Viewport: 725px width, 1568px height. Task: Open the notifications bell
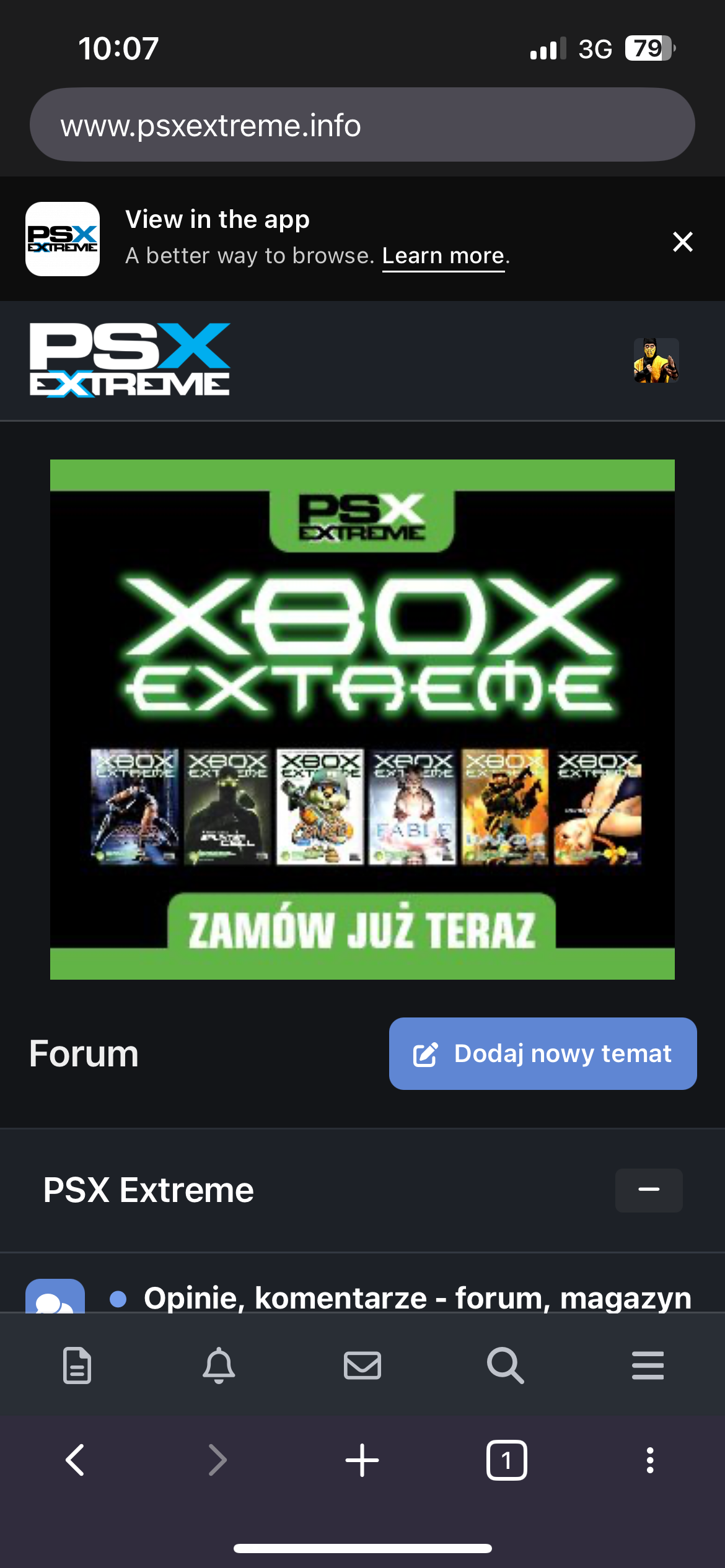pyautogui.click(x=219, y=1365)
